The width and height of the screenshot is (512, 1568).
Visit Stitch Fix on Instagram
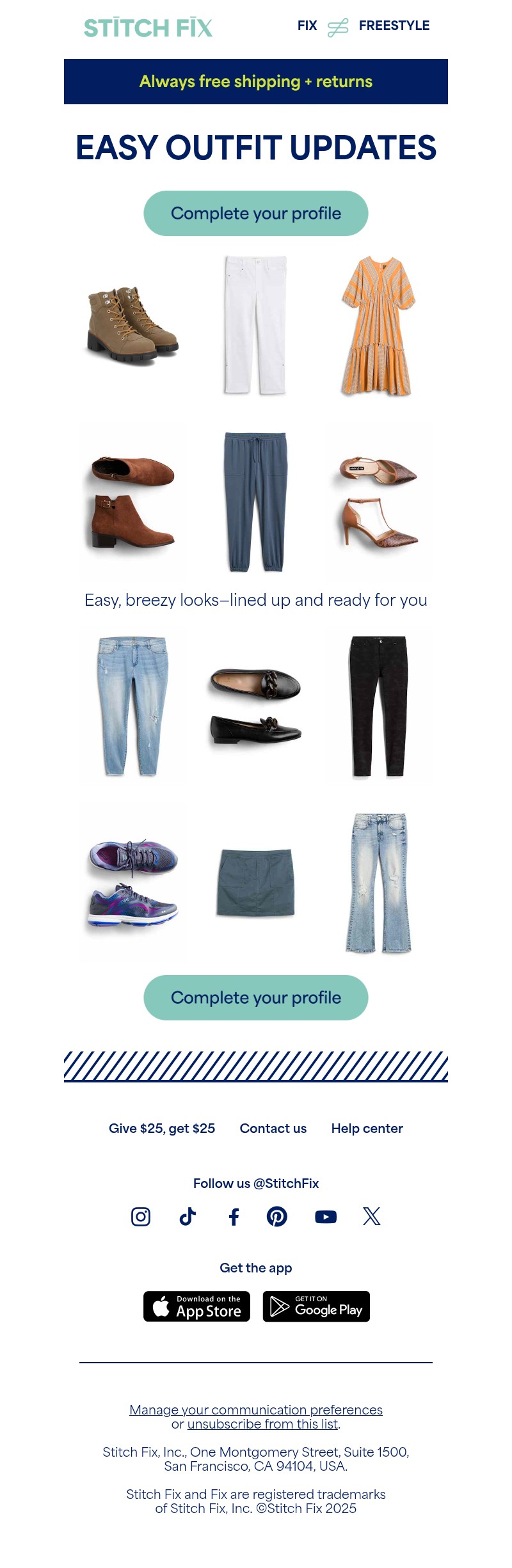coord(141,1216)
